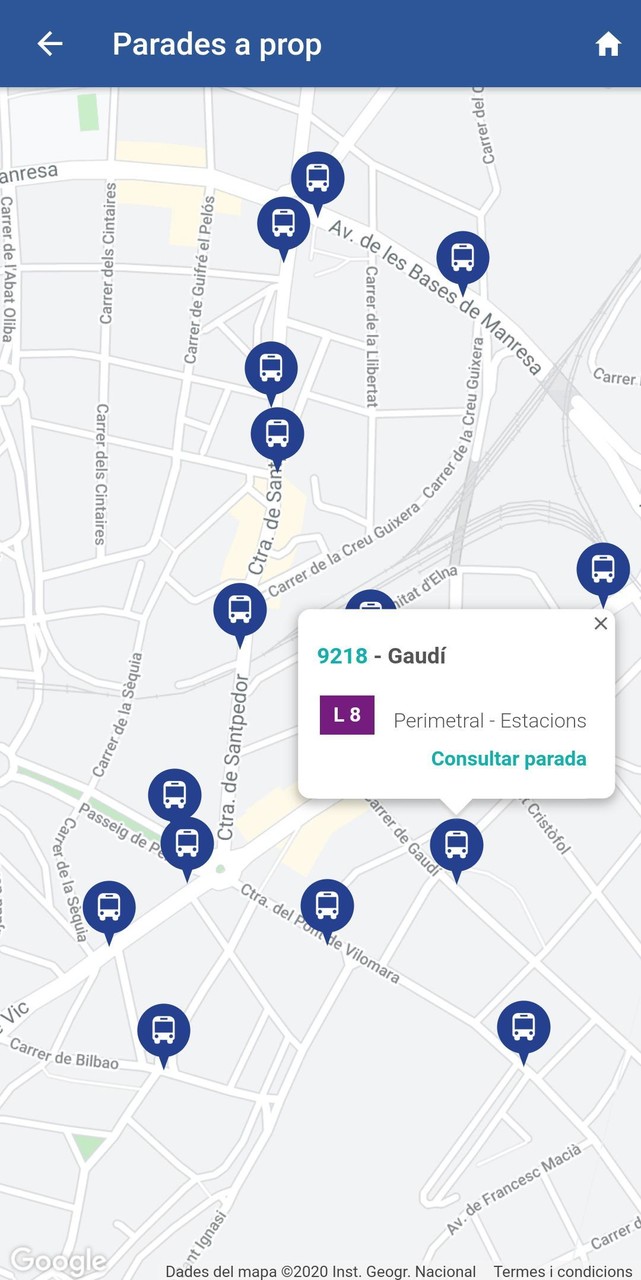This screenshot has height=1280, width=641.
Task: Return to the home screen
Action: click(x=608, y=44)
